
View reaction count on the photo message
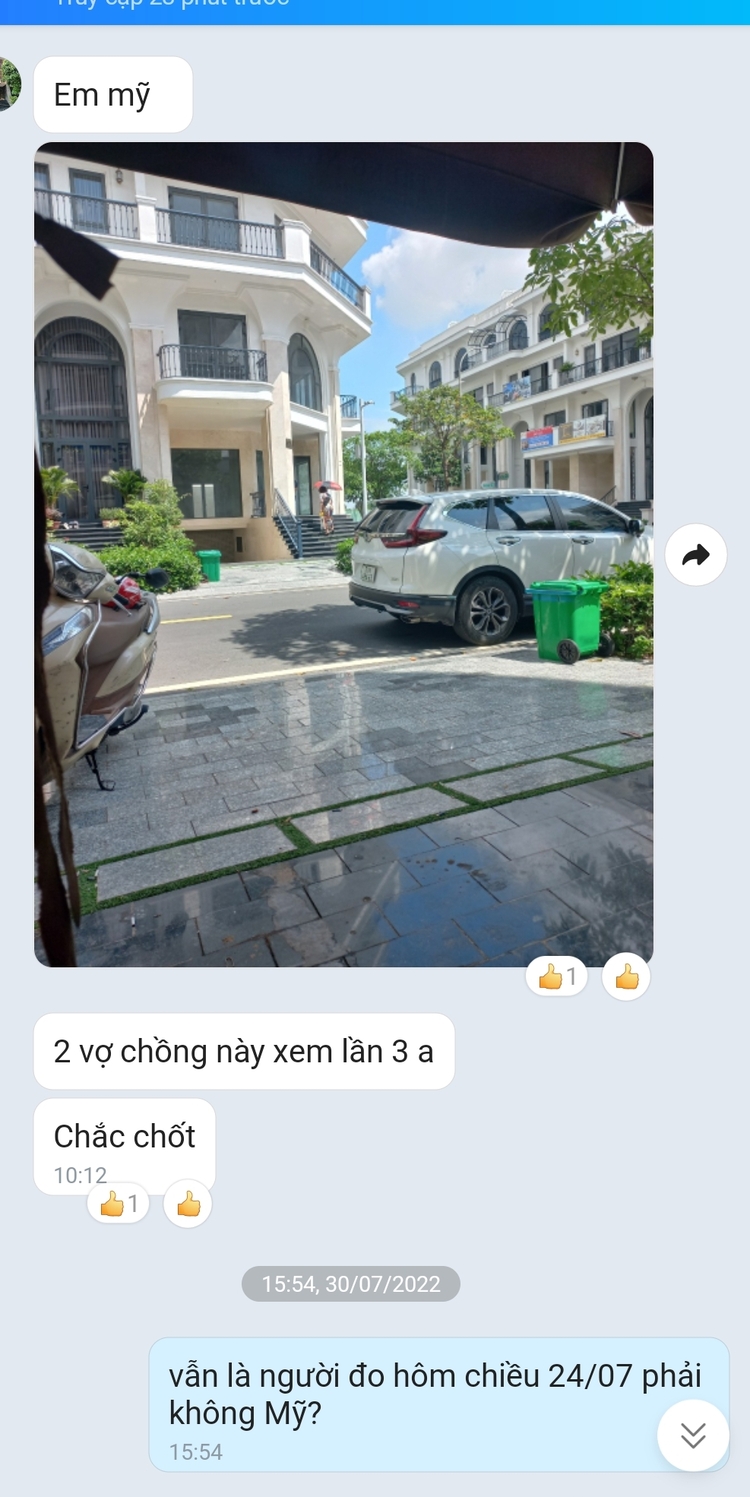pos(556,977)
